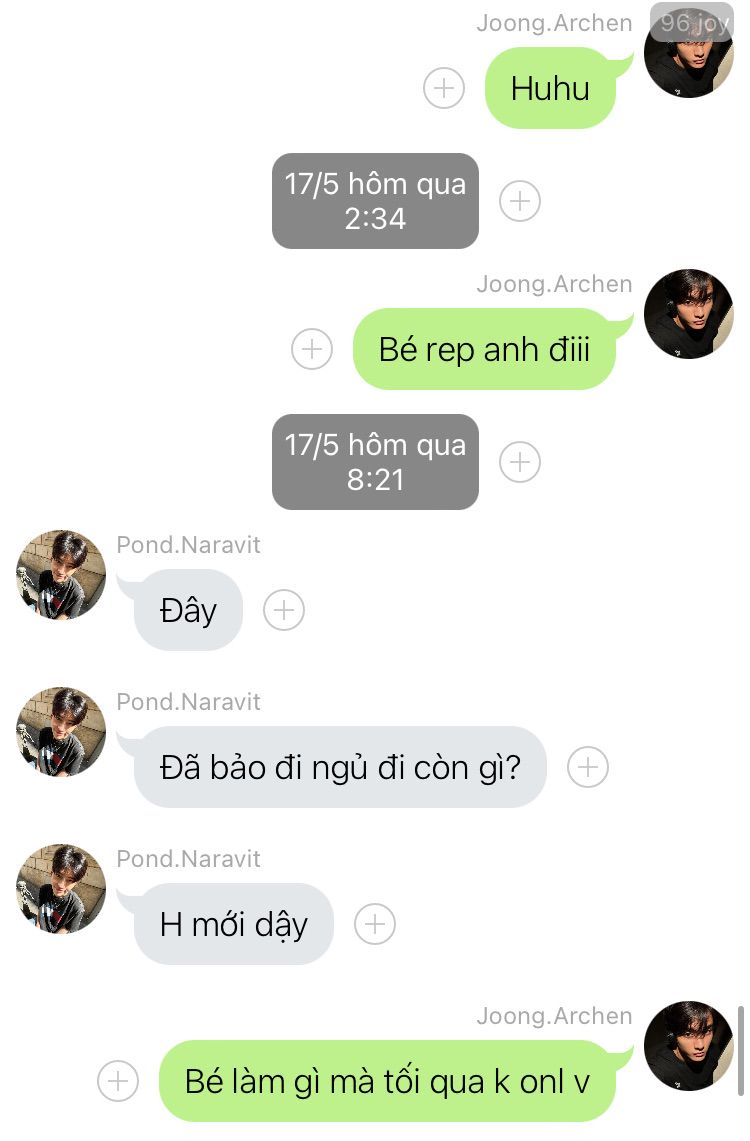Viewport: 750px width, 1141px height.
Task: Tap the plus beside "Đã bảo đi ngủ đi còn gì?"
Action: click(x=588, y=767)
